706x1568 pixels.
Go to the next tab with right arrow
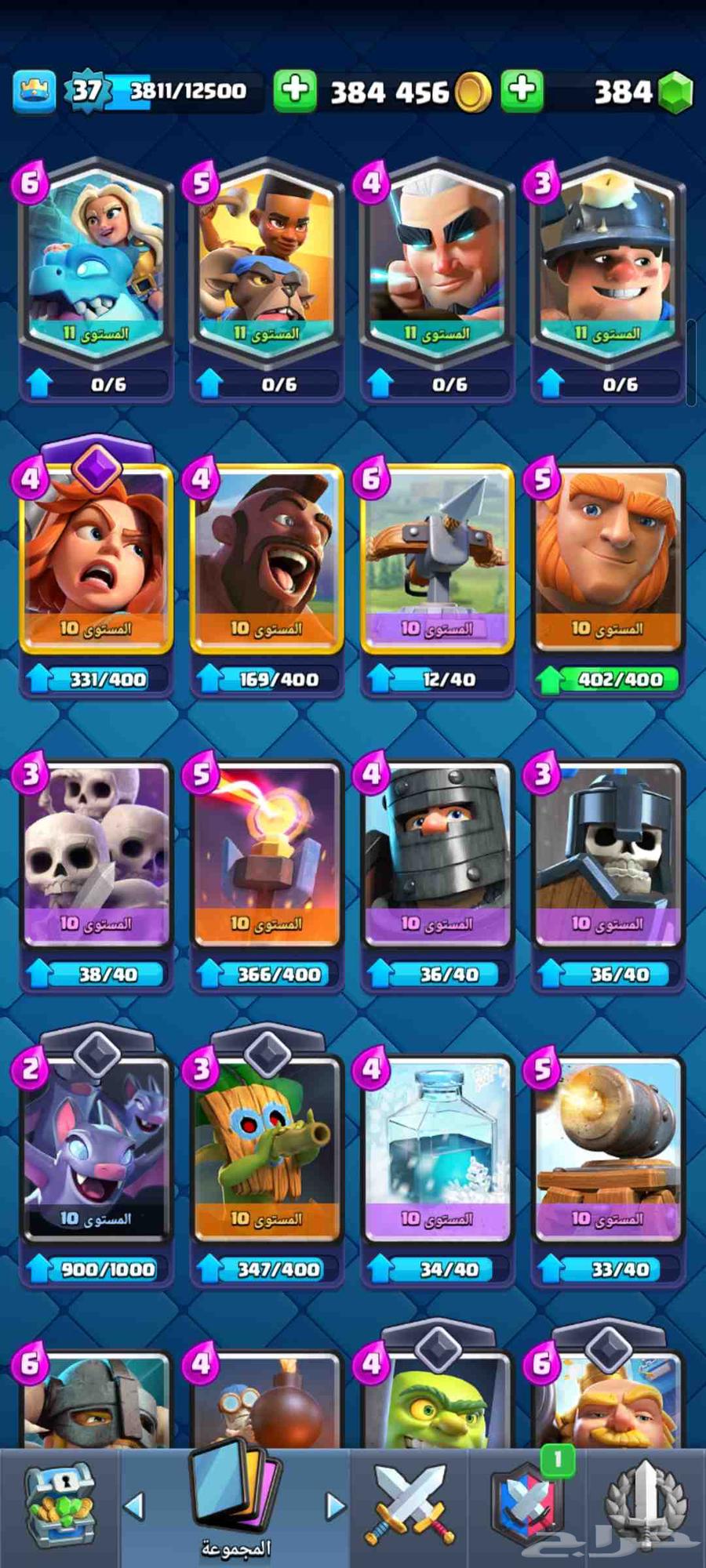[x=336, y=1505]
